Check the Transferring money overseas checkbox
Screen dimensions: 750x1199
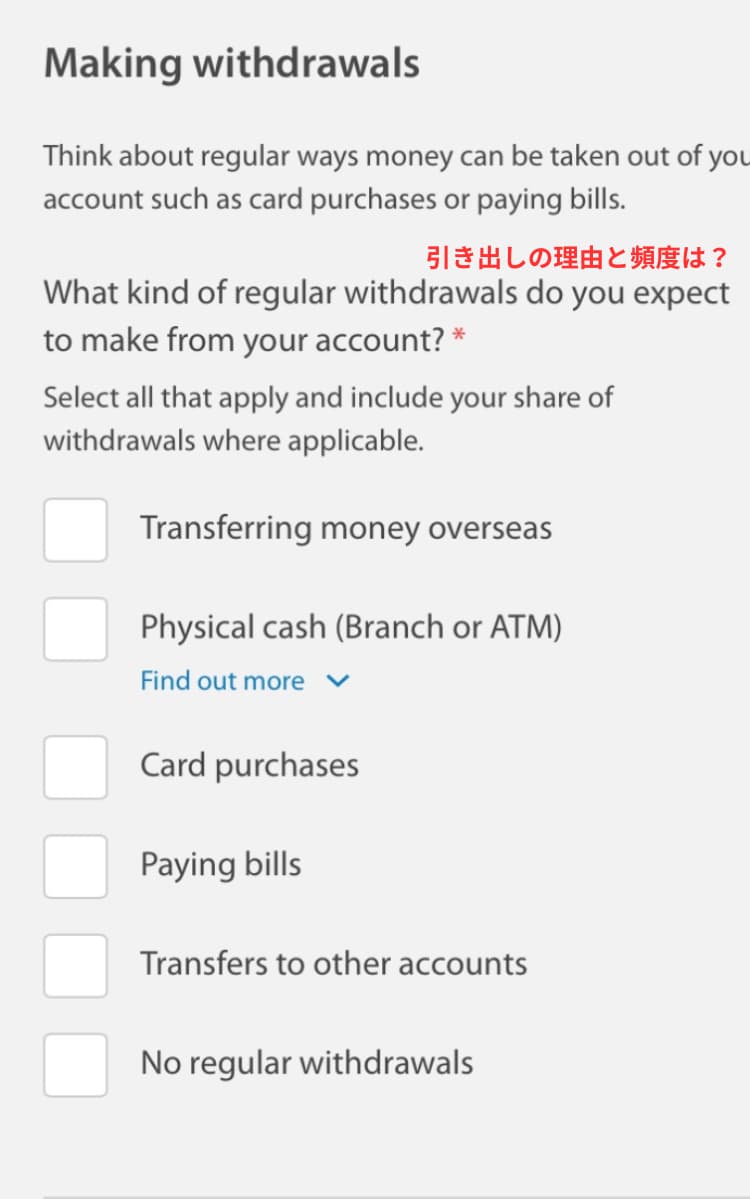75,529
